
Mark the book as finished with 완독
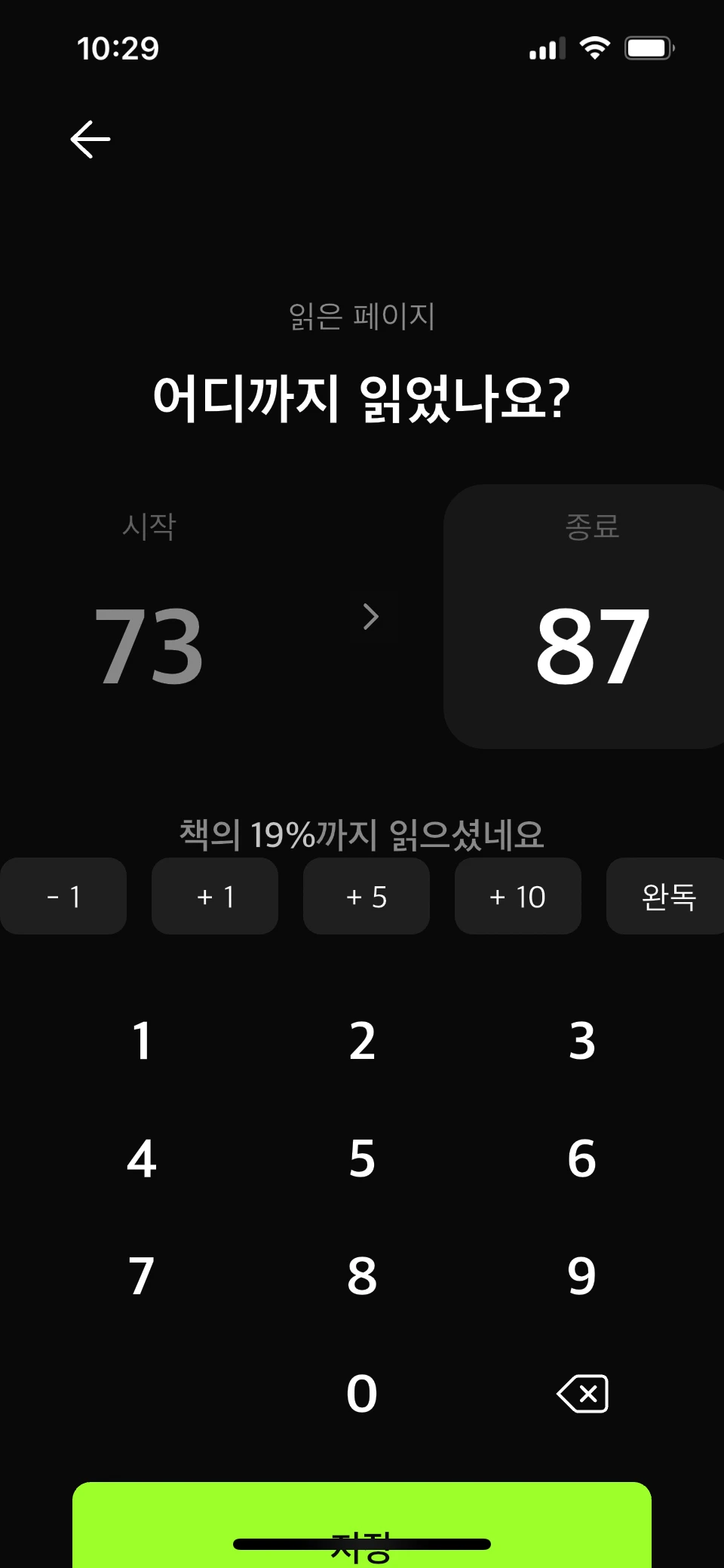pyautogui.click(x=667, y=897)
